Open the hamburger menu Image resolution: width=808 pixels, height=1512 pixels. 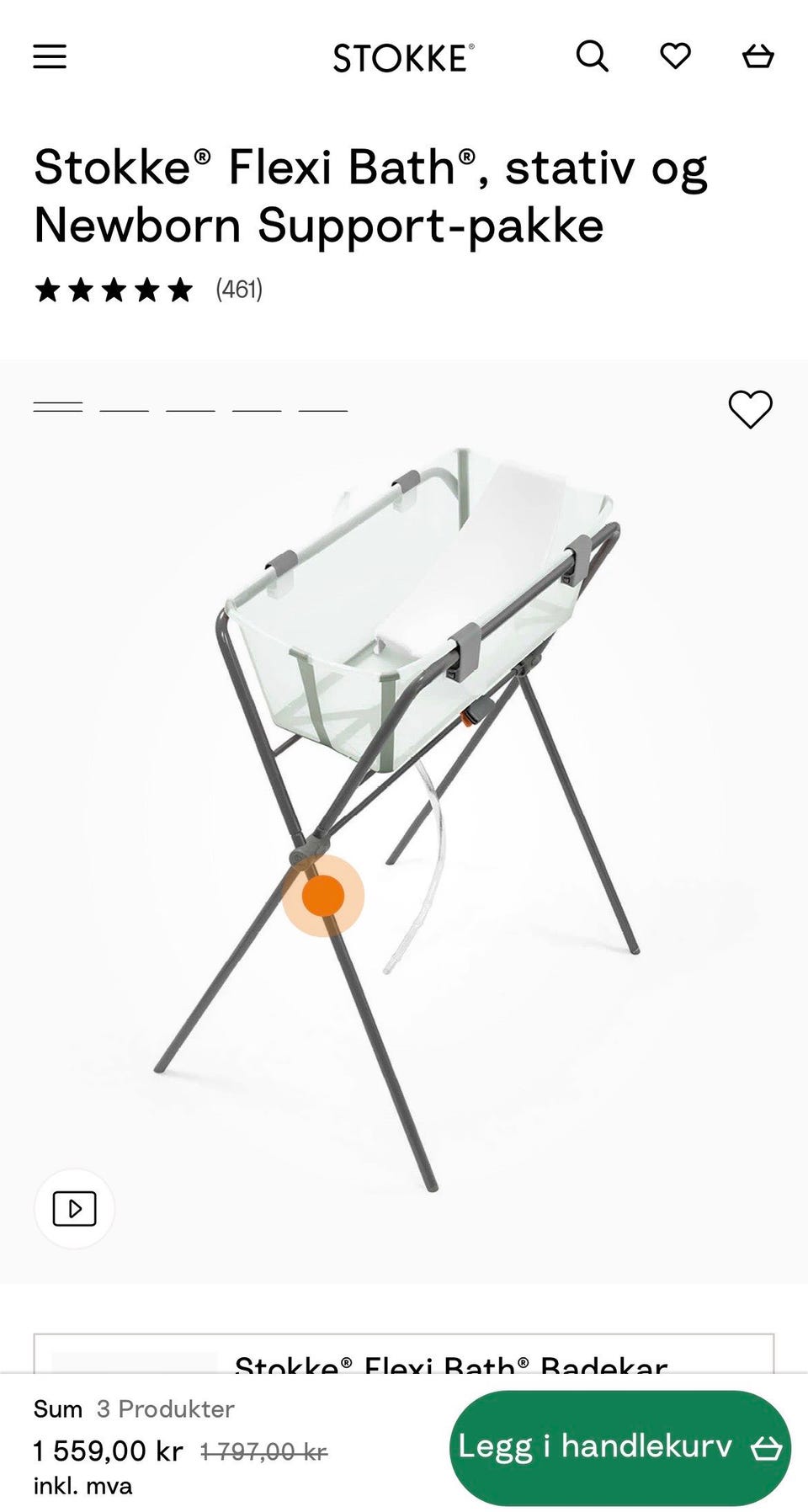click(x=50, y=56)
